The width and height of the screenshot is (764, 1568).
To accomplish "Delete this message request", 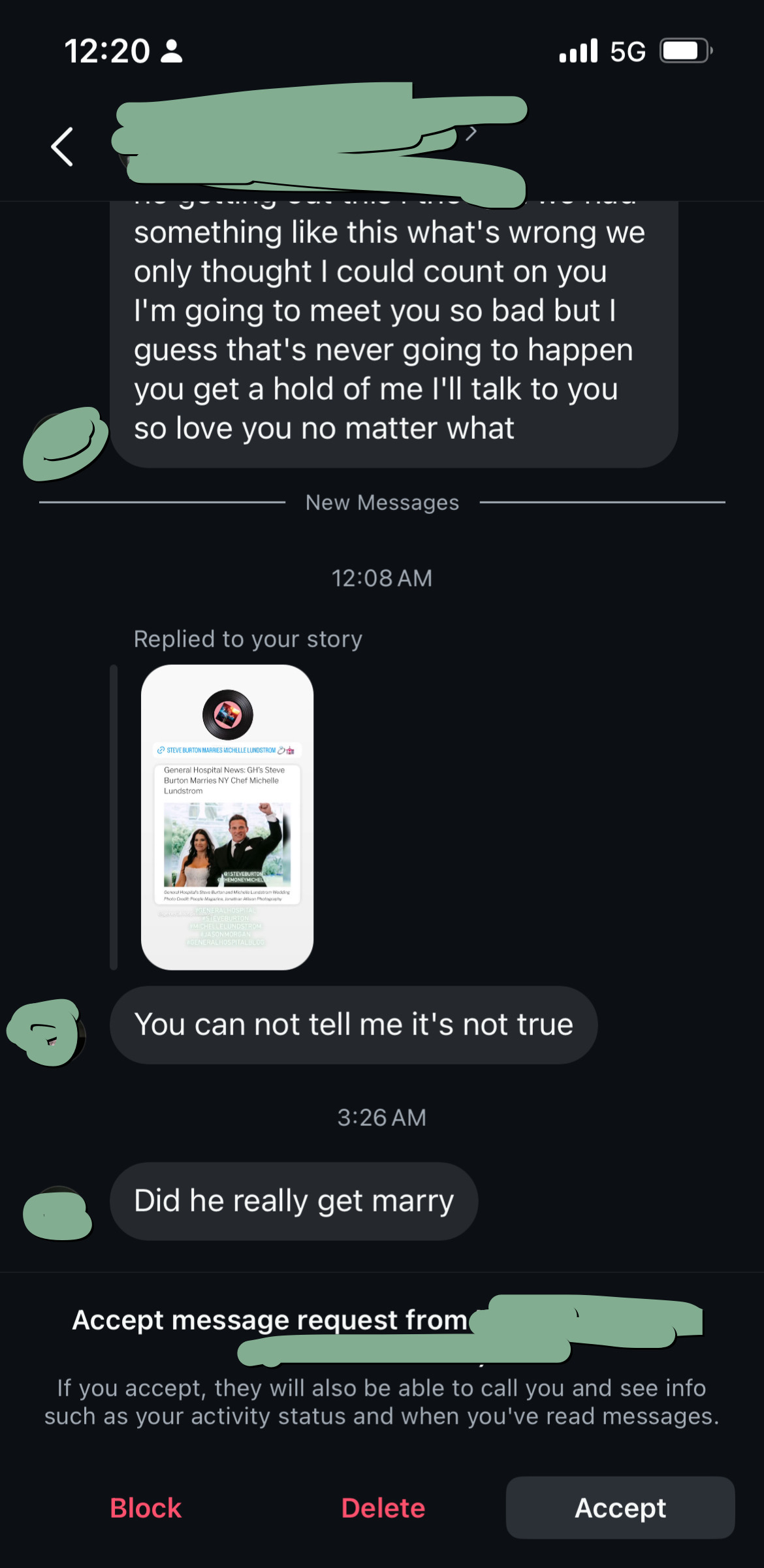I will (x=383, y=1508).
